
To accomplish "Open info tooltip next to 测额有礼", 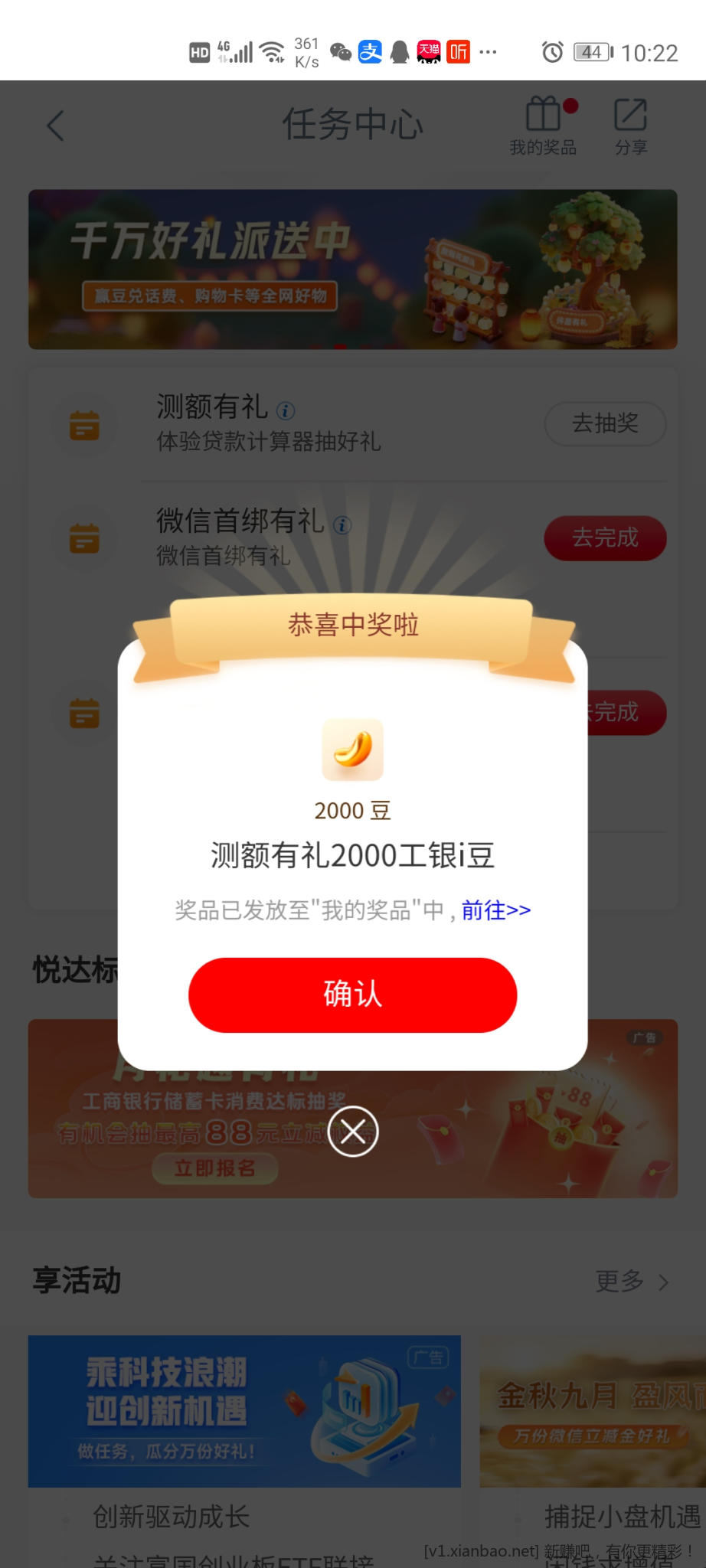I will [x=287, y=410].
